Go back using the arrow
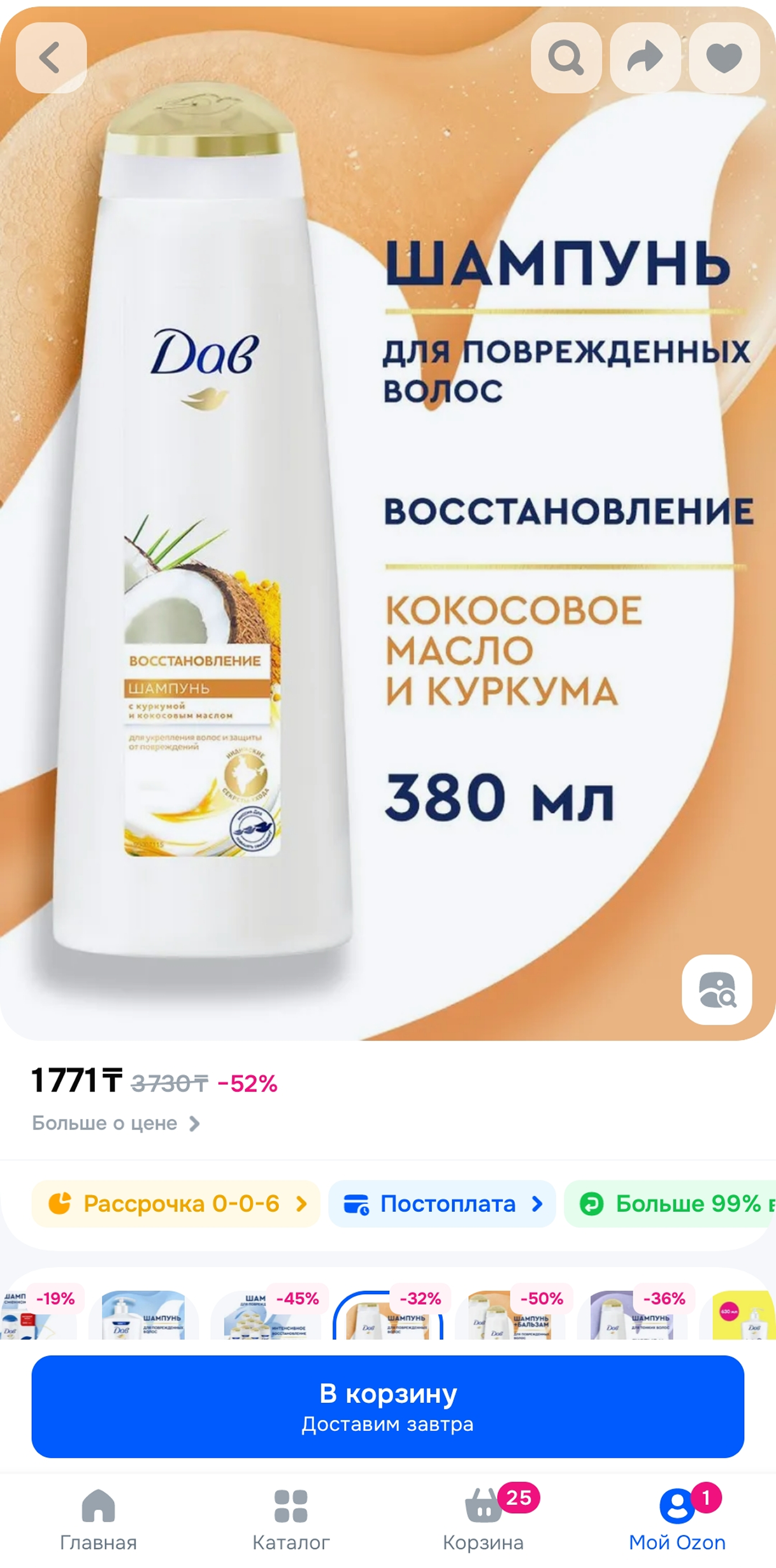Viewport: 776px width, 1568px height. coord(51,58)
